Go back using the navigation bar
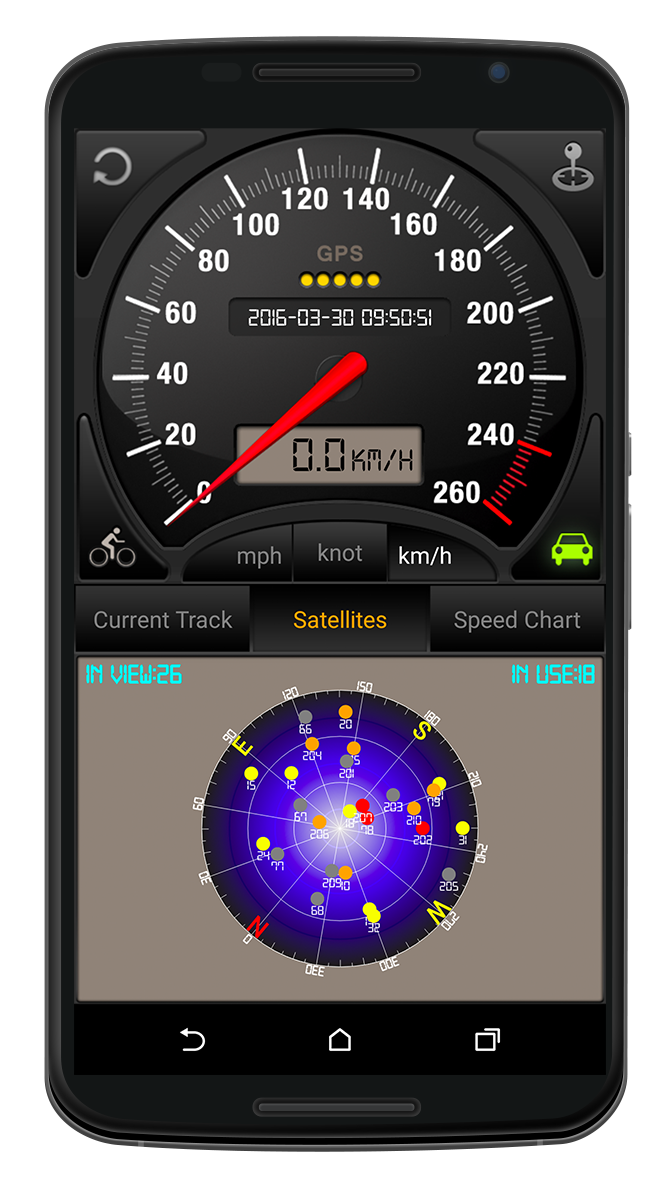The image size is (672, 1200). 192,1040
